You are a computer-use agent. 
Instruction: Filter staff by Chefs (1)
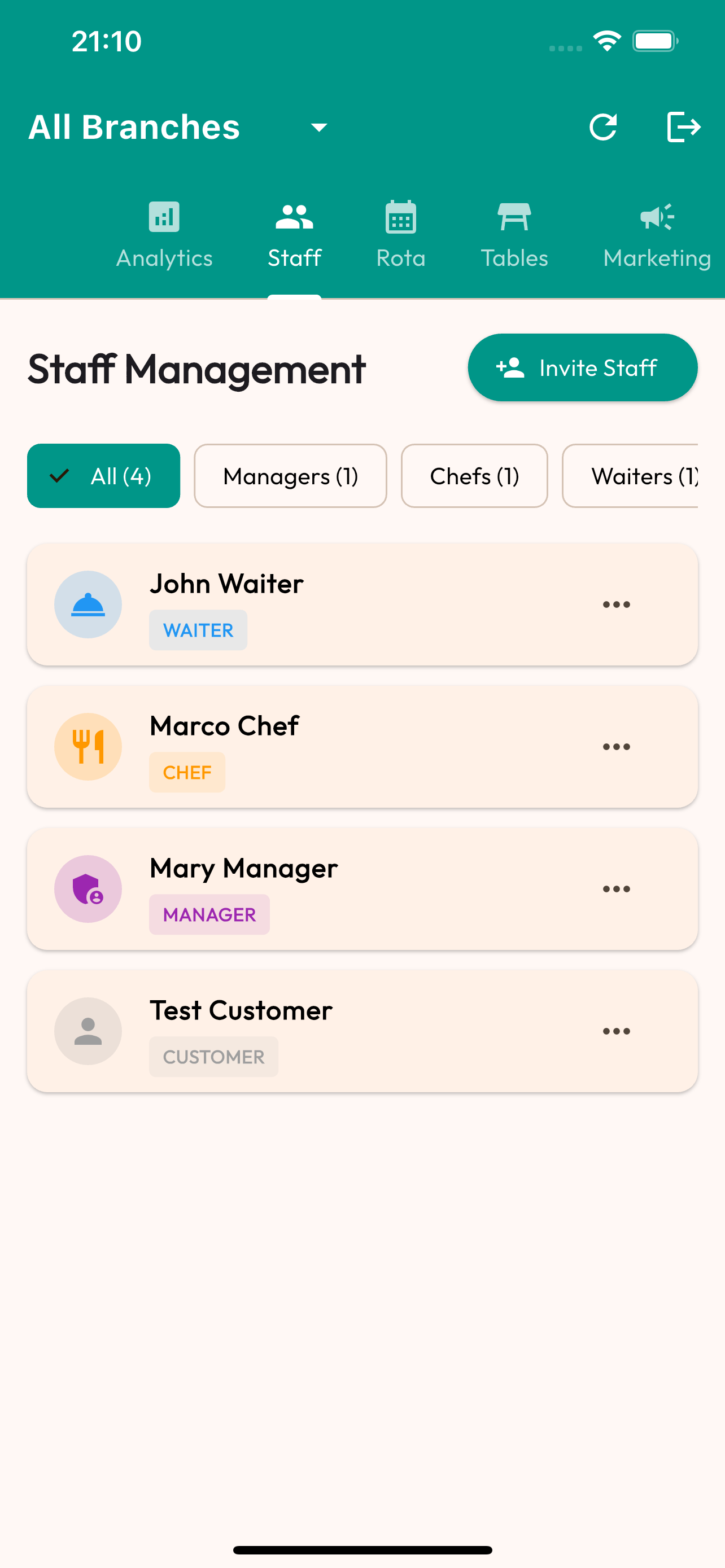474,476
